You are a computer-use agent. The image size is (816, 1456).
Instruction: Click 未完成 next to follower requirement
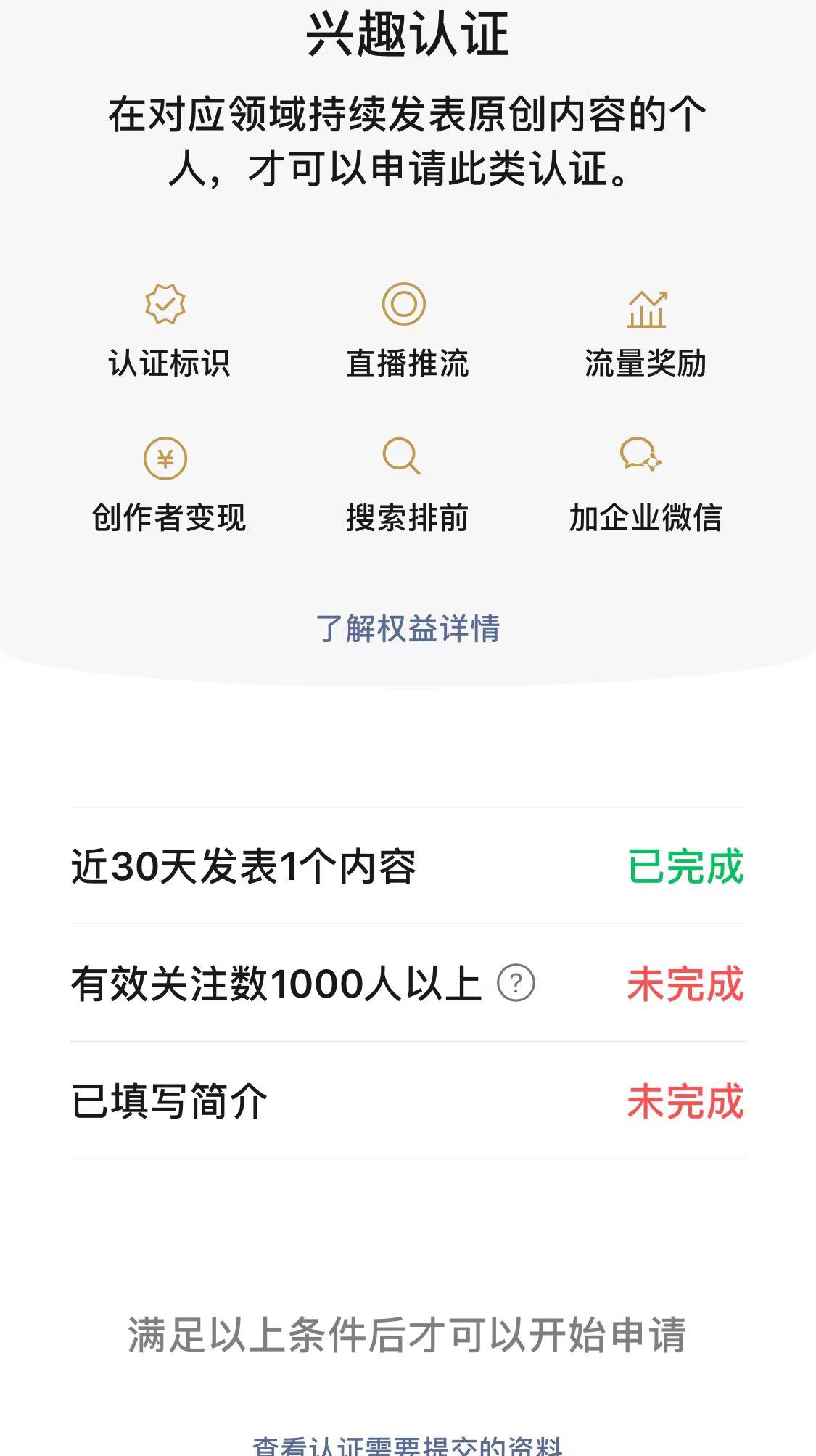685,985
